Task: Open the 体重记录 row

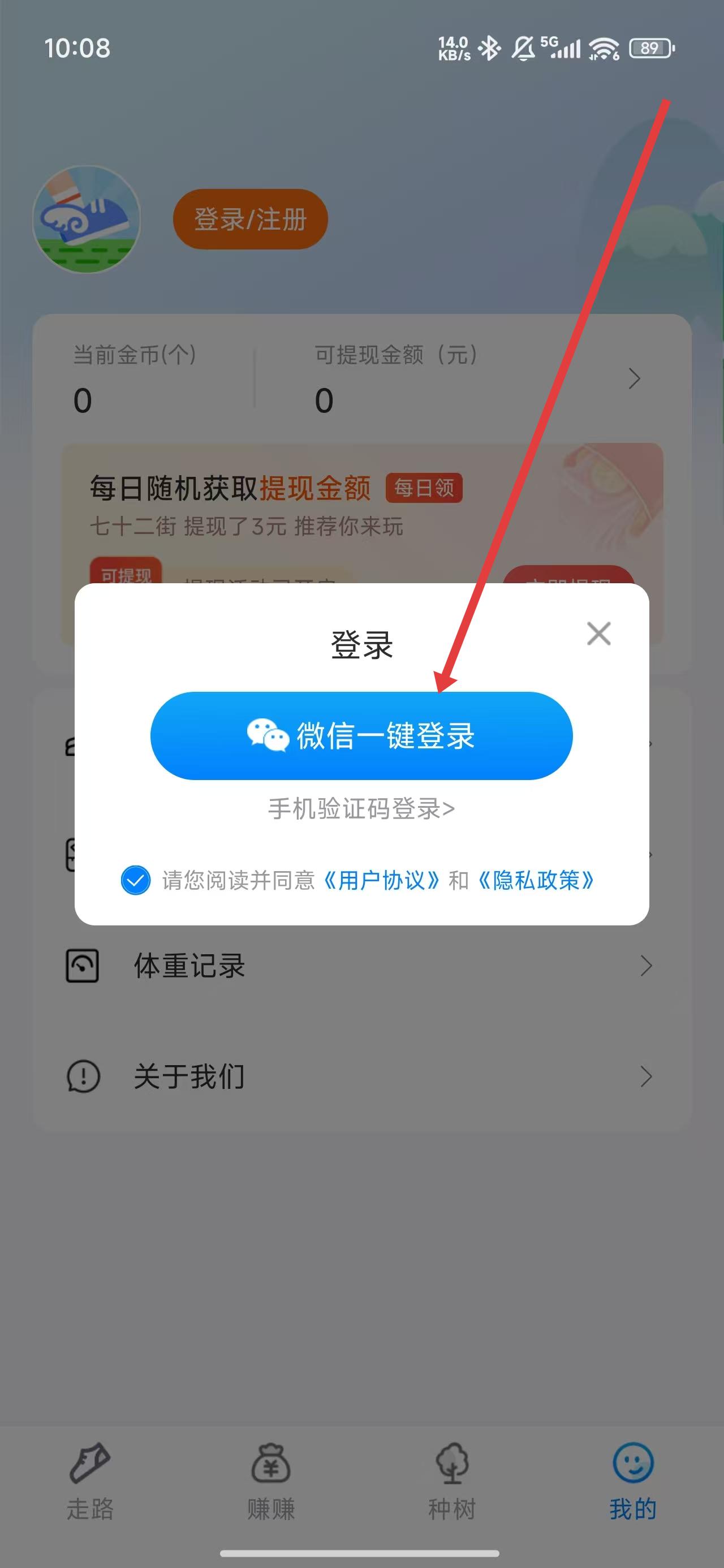Action: [x=359, y=966]
